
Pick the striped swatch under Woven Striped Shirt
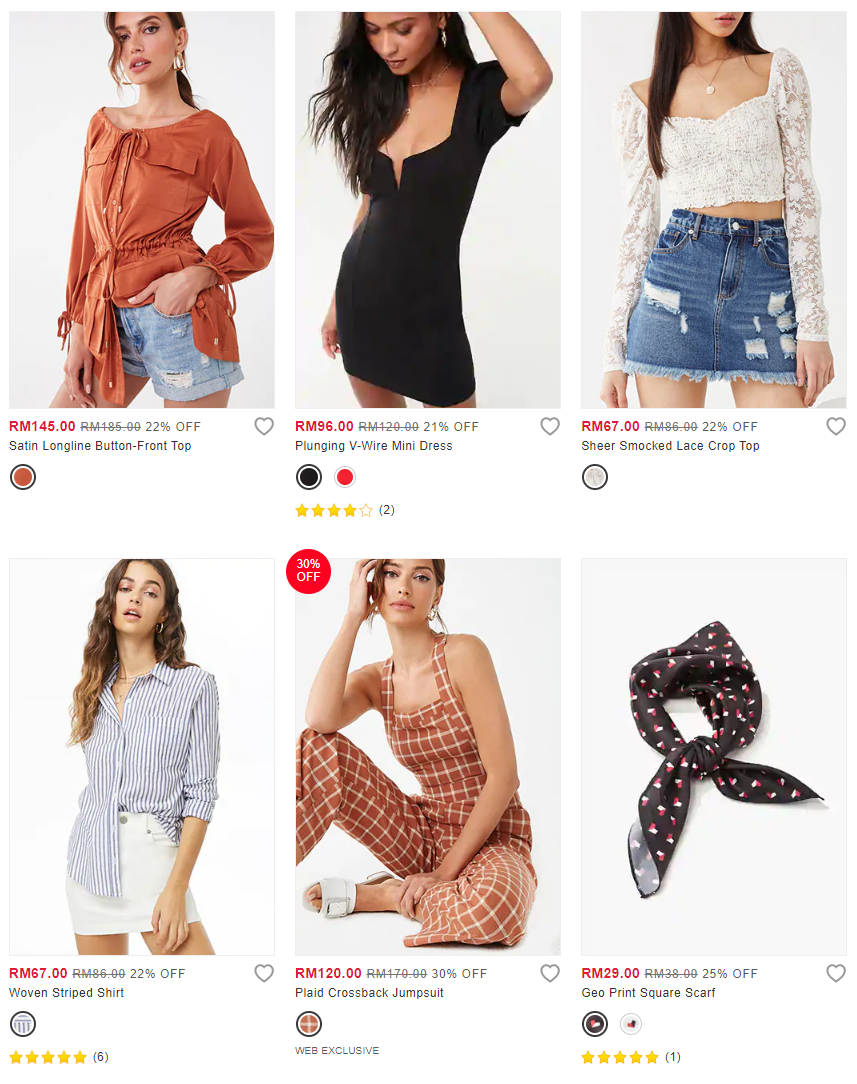coord(23,1024)
